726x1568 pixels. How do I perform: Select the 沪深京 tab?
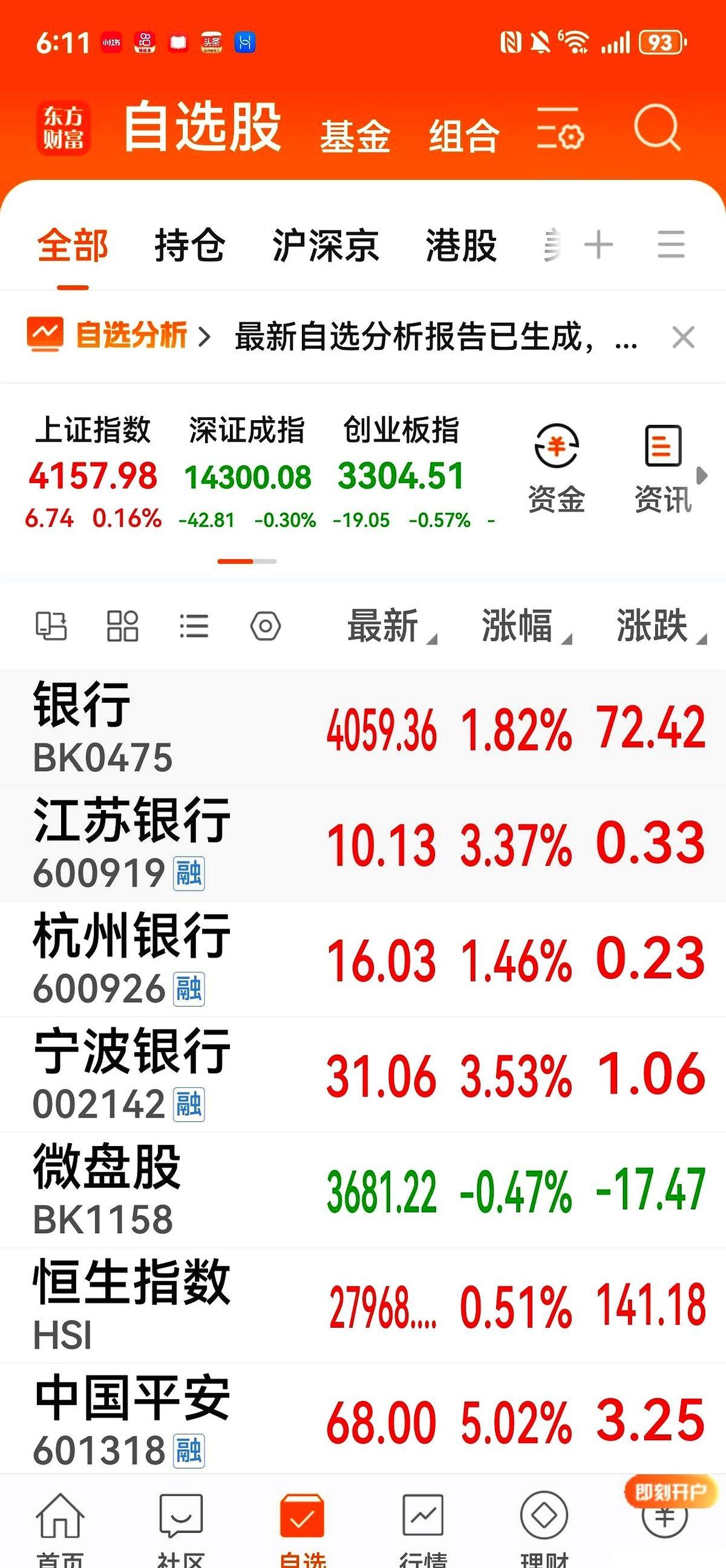(325, 245)
